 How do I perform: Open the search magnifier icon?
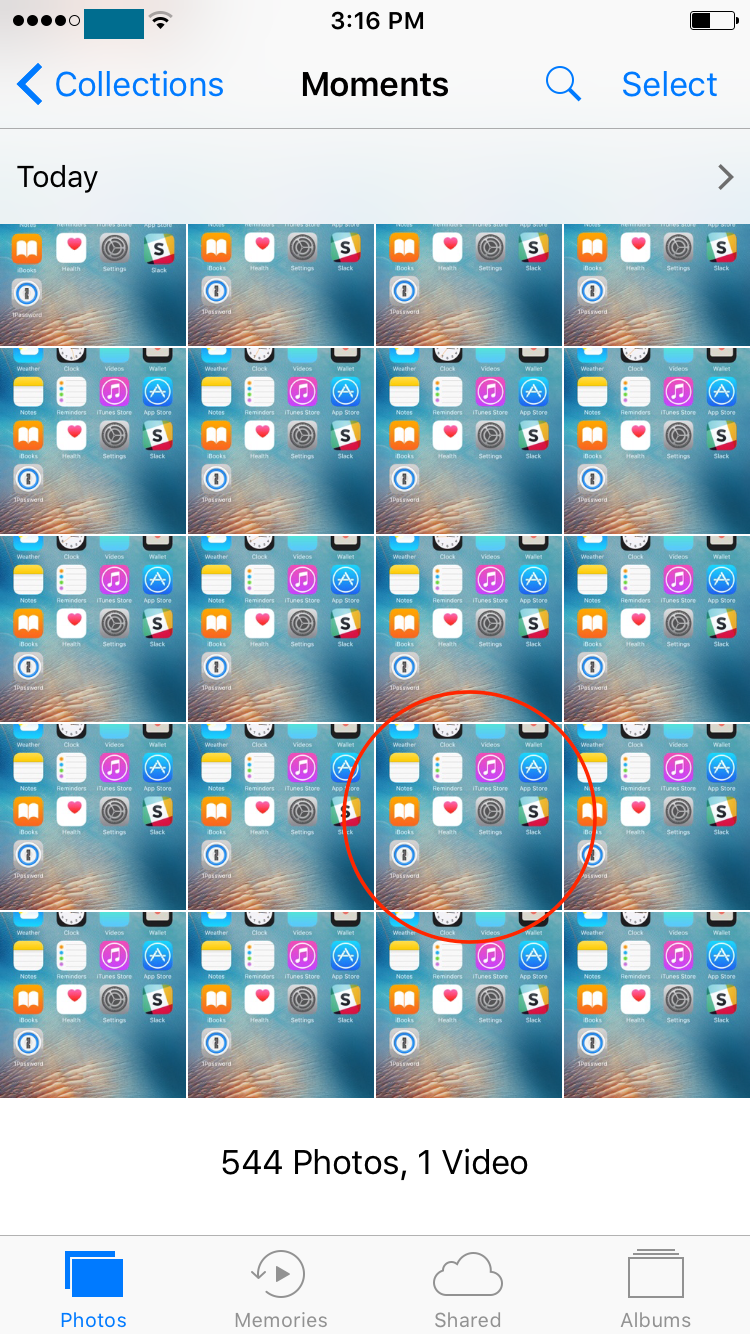coord(563,85)
